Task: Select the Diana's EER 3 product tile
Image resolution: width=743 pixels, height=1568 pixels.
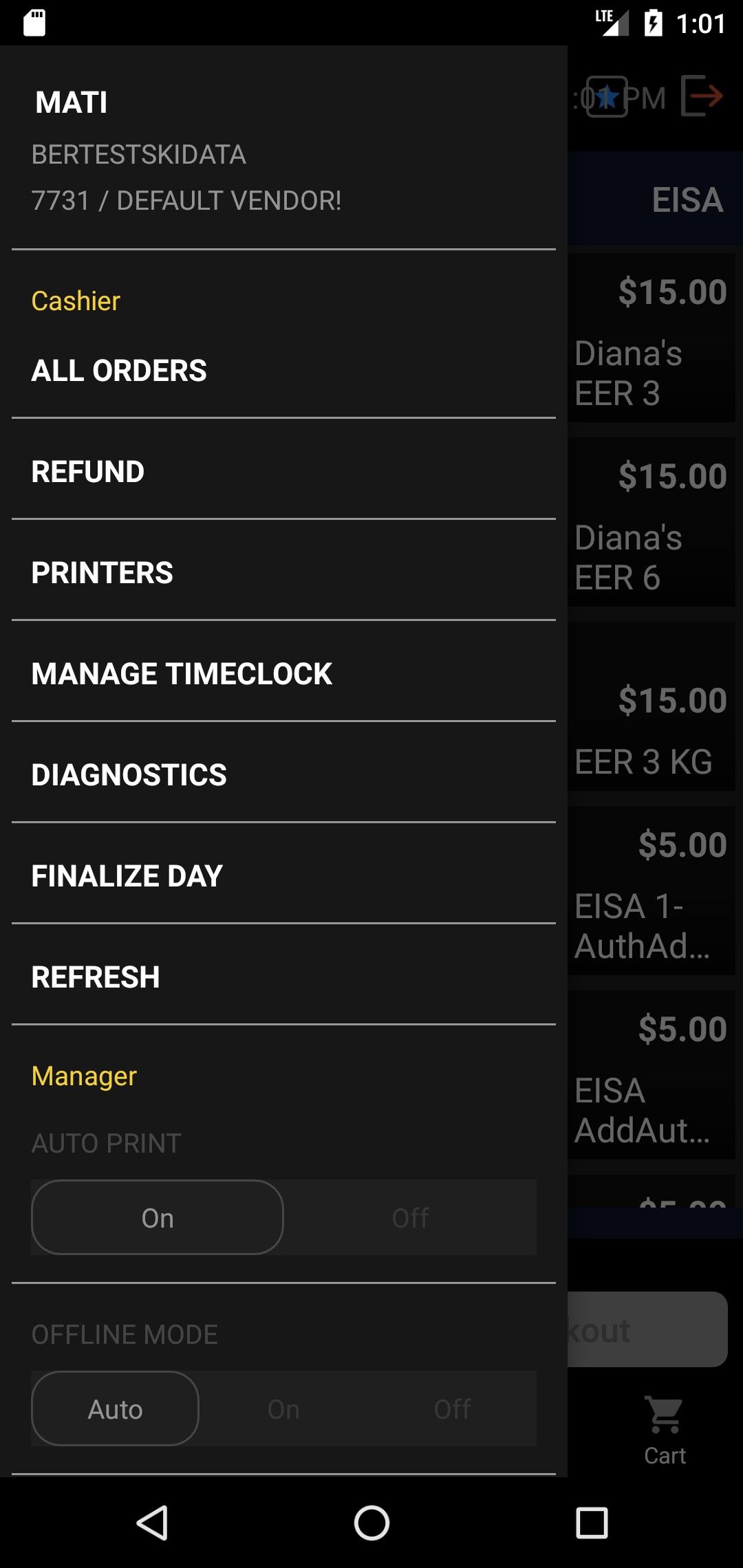Action: pos(652,338)
